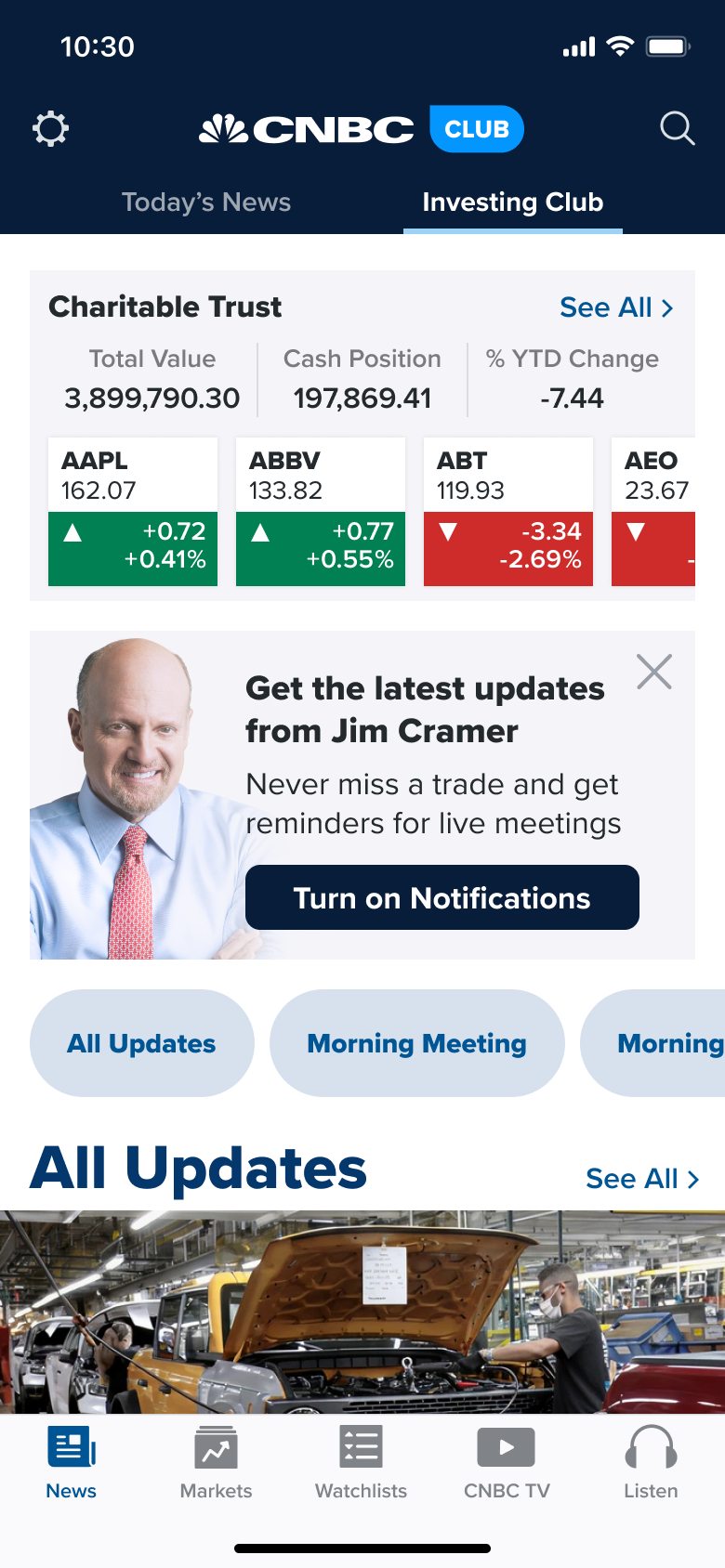
Task: Open See All next to All Updates
Action: [x=642, y=1179]
